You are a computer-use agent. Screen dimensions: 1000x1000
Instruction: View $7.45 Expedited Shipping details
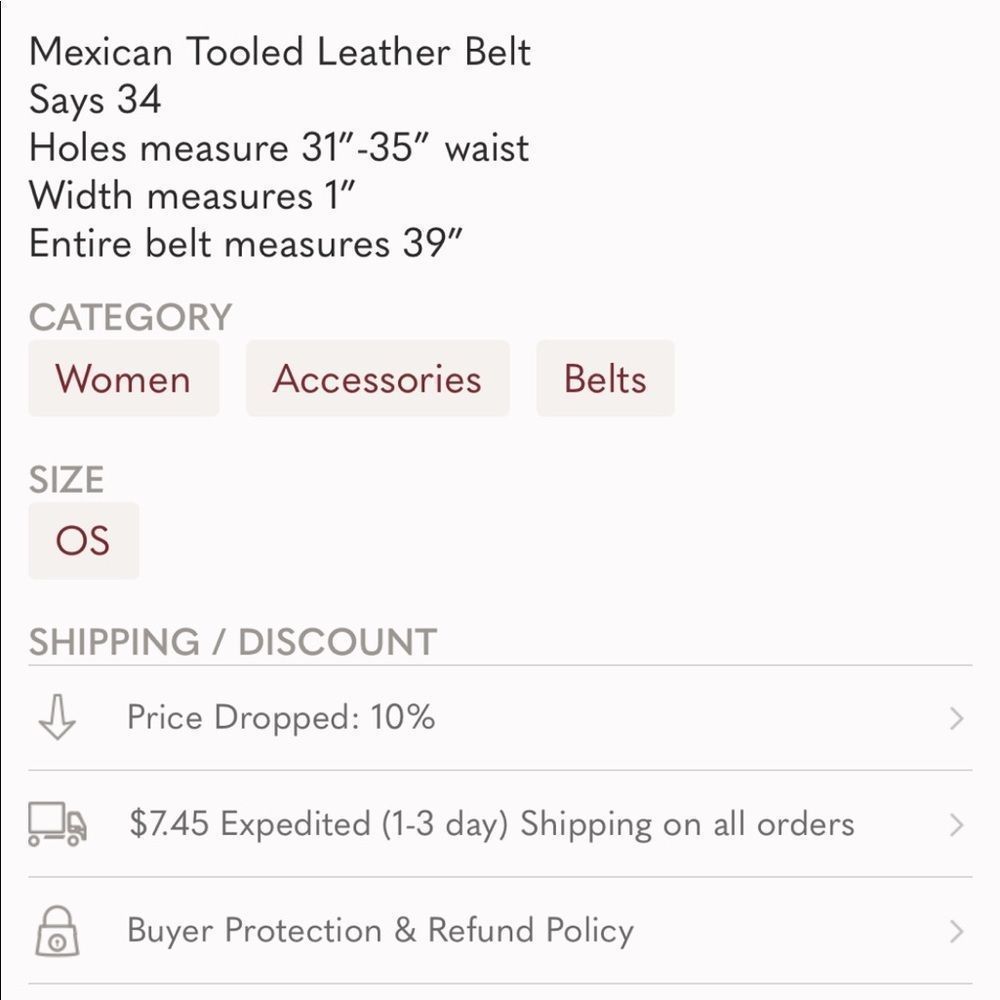499,824
